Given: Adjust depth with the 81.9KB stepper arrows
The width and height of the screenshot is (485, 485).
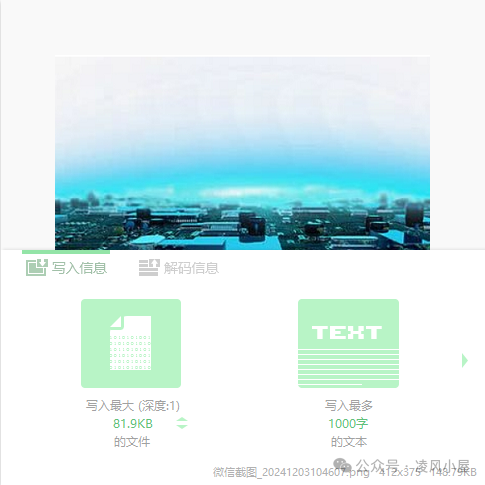Looking at the screenshot, I should [182, 423].
